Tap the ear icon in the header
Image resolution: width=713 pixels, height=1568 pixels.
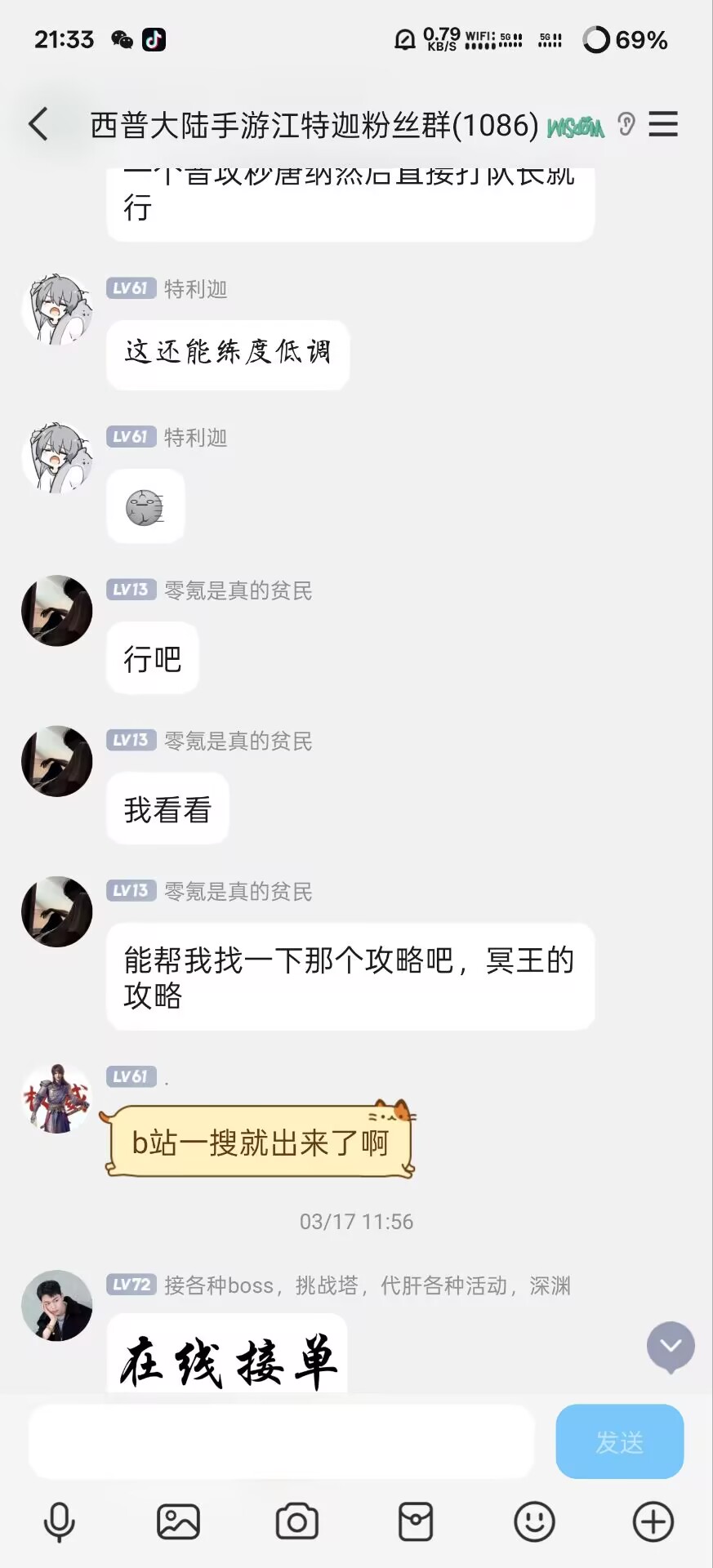click(x=626, y=125)
